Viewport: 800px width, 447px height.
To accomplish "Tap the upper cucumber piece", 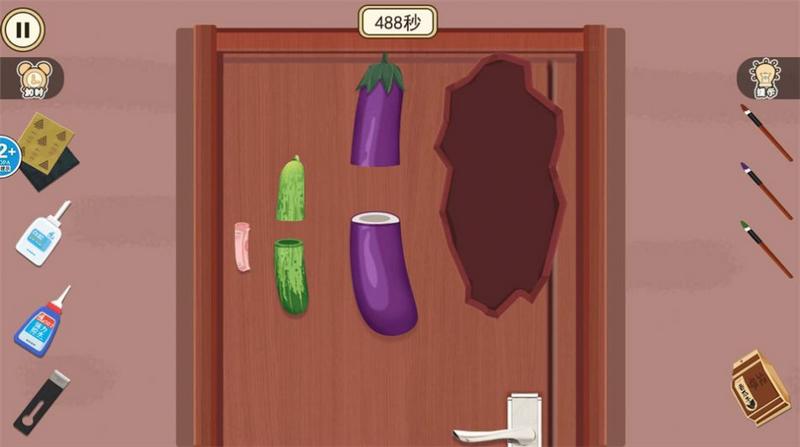I will [290, 190].
